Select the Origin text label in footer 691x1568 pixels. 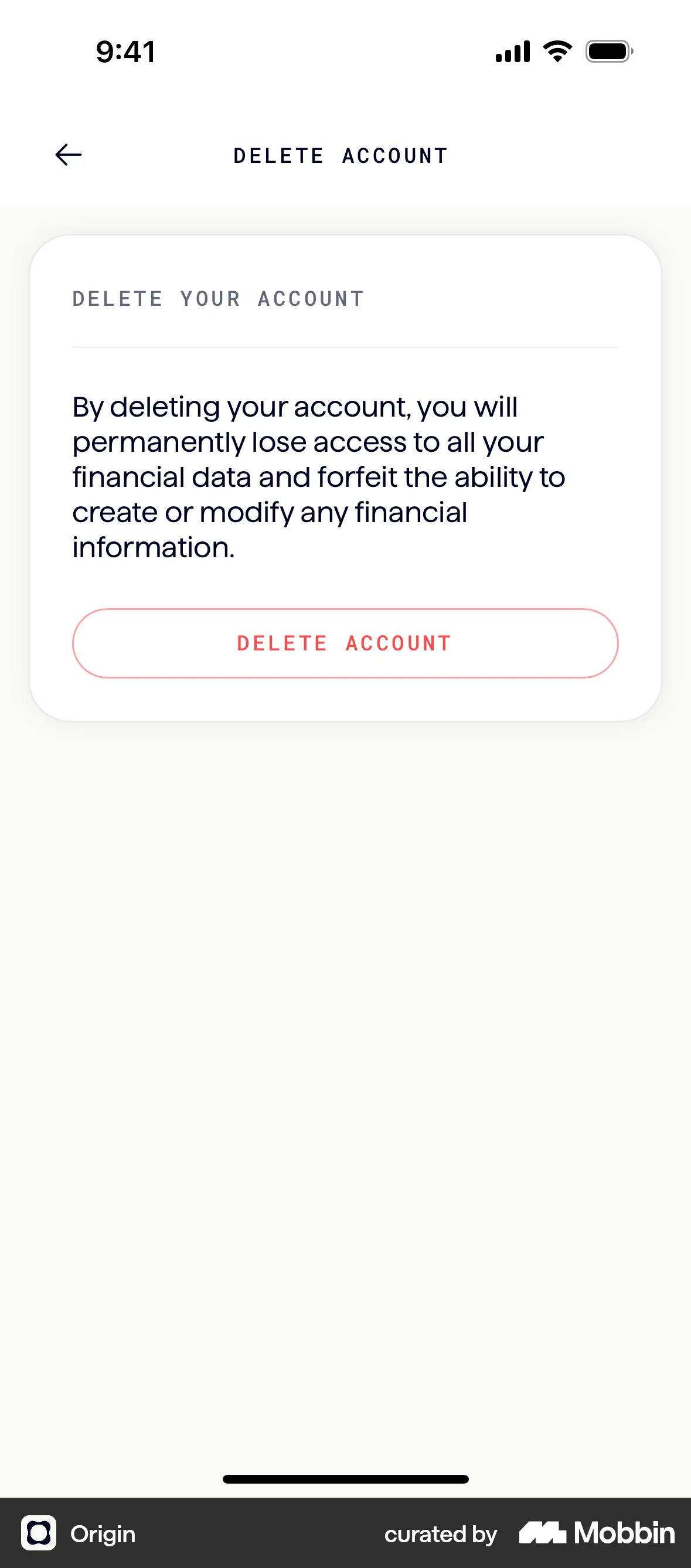point(101,1534)
